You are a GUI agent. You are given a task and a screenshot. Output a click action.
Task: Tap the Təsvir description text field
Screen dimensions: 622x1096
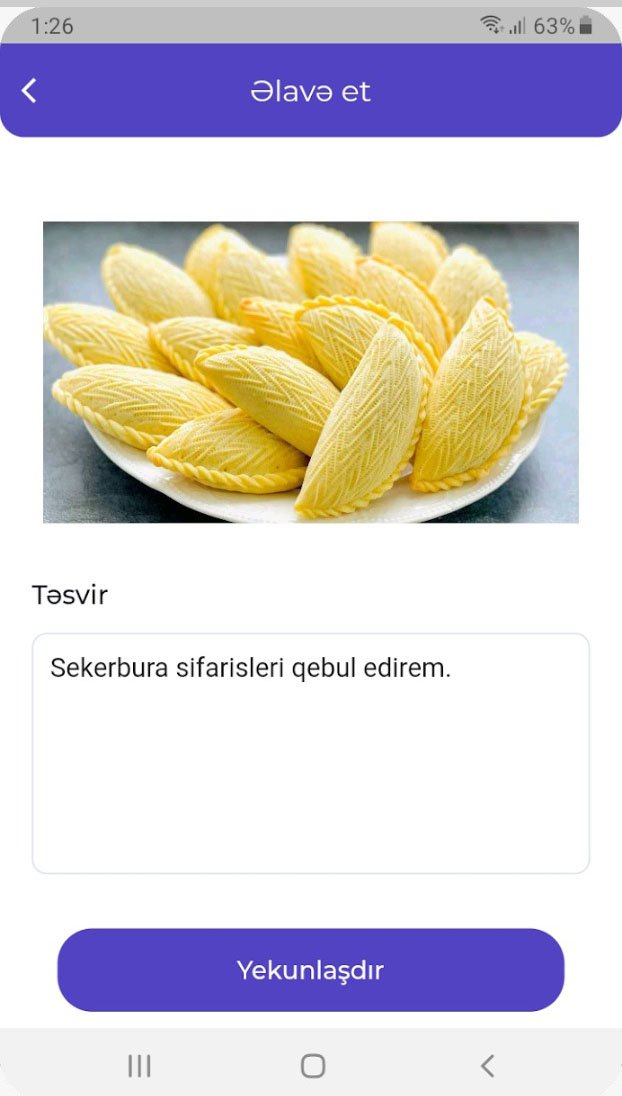tap(310, 752)
